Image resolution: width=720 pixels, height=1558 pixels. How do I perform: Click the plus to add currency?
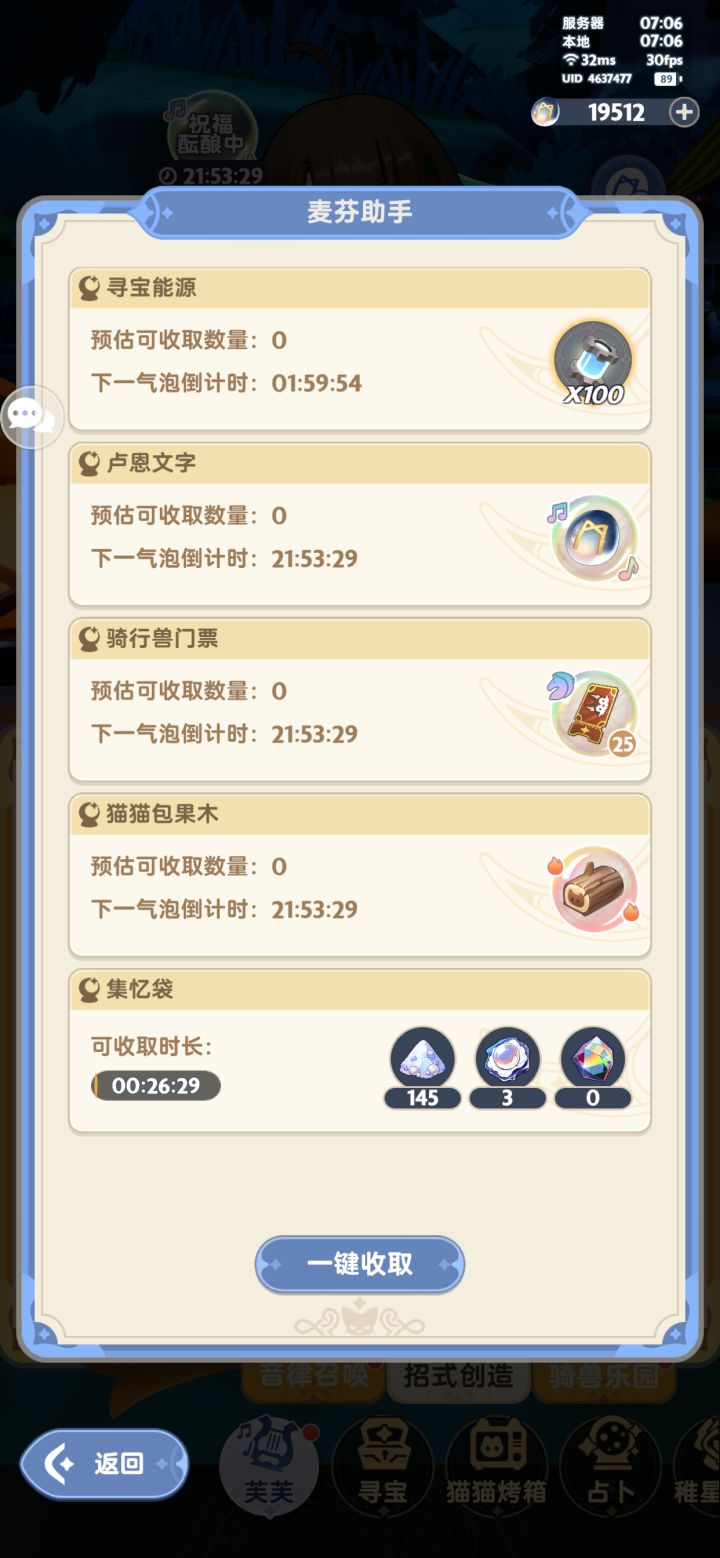click(684, 113)
